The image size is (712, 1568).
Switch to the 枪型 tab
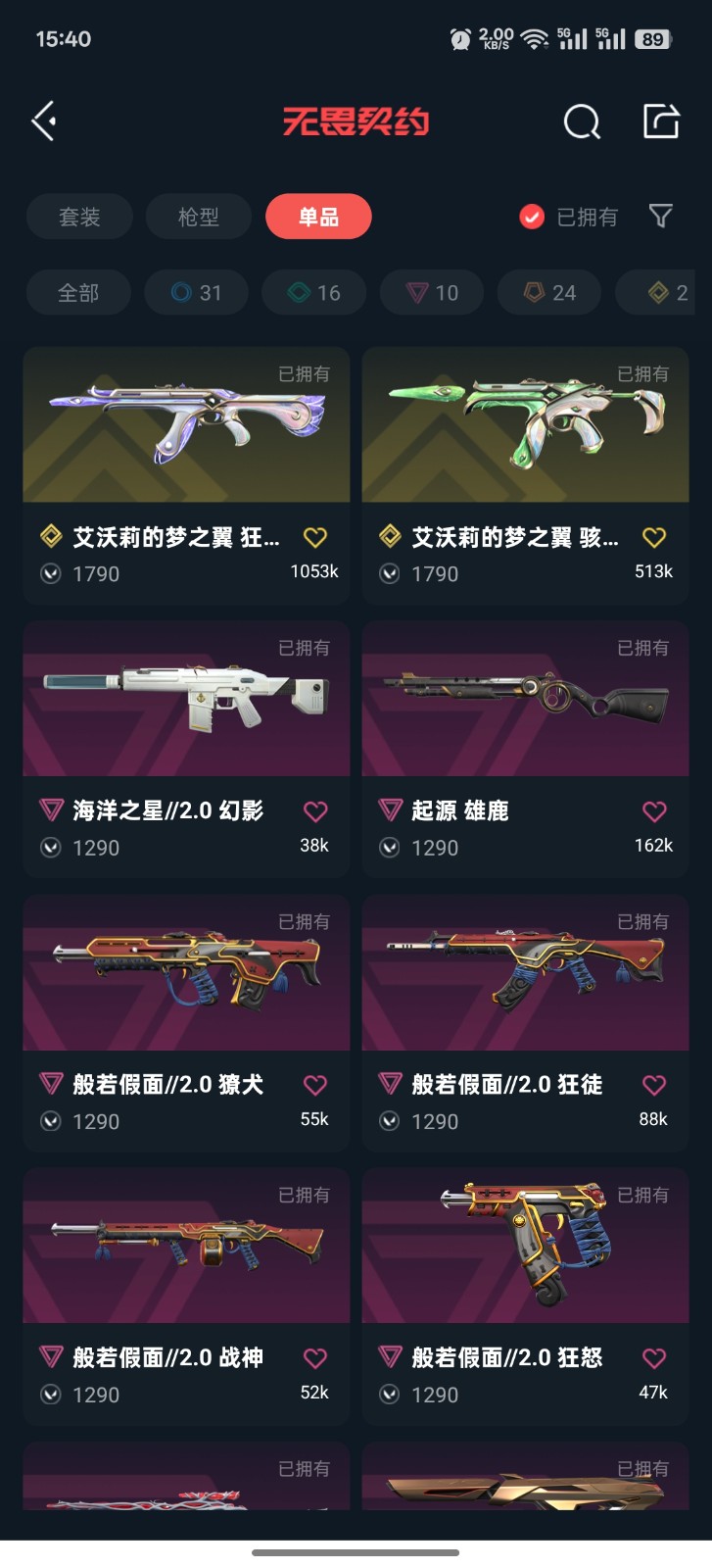coord(199,217)
